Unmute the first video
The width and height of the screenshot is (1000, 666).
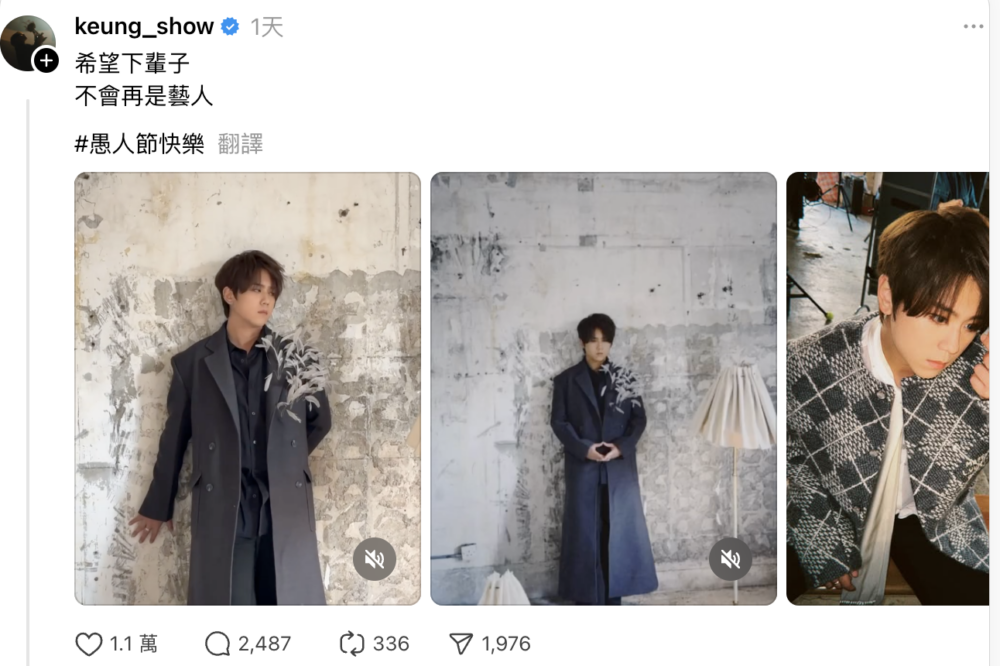[x=374, y=559]
